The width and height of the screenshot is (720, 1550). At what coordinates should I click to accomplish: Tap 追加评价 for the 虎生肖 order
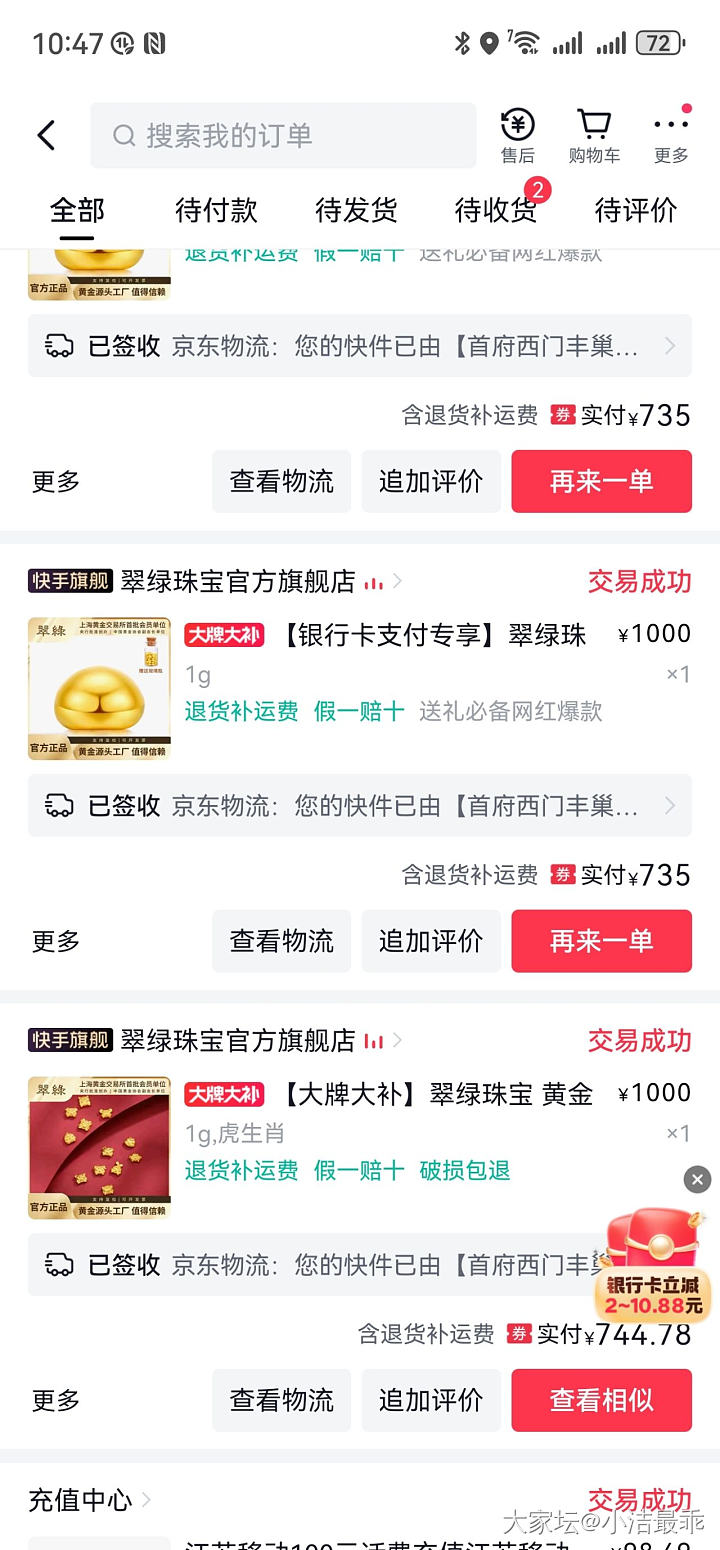point(431,1400)
